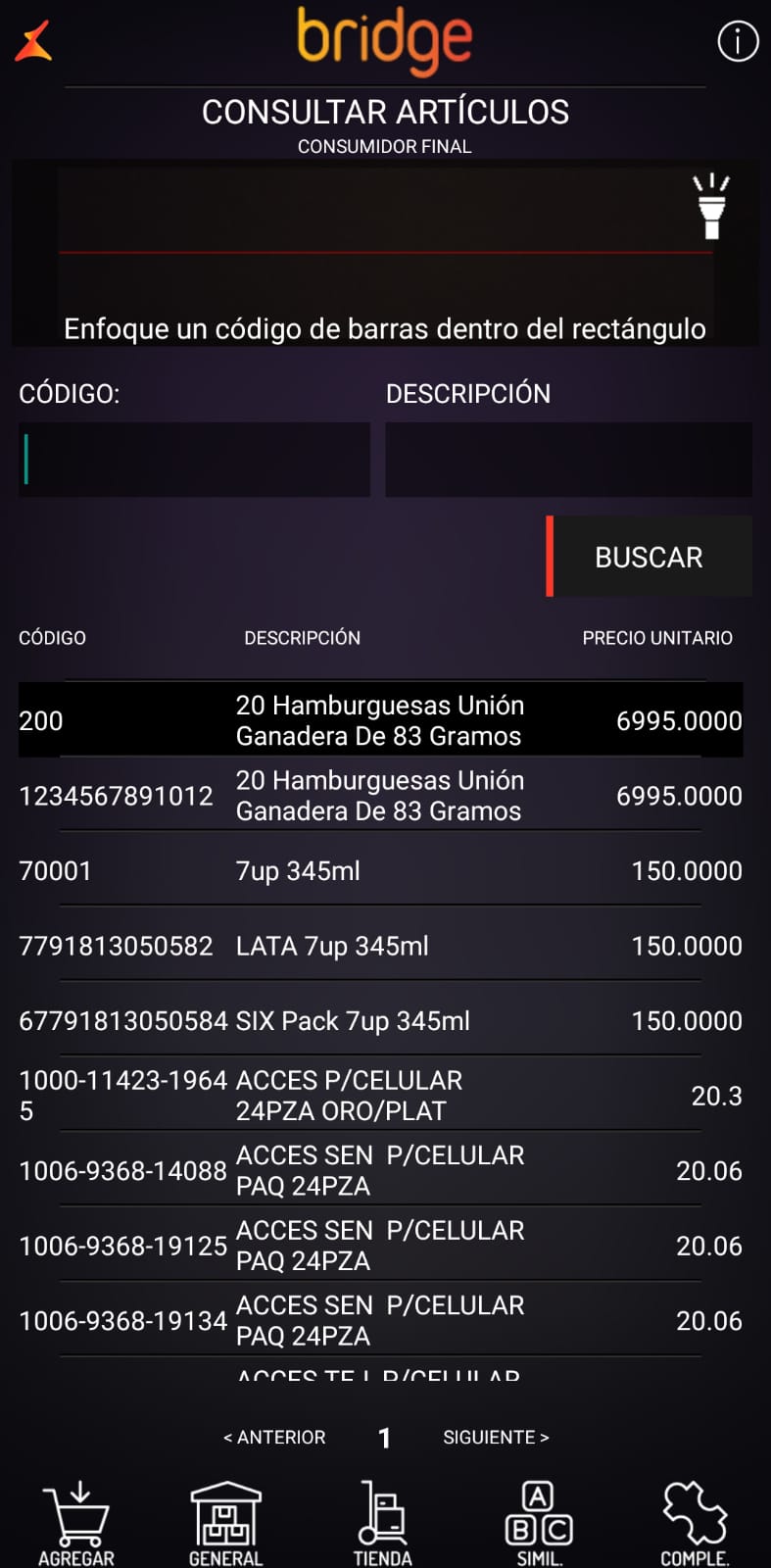Open the General warehouse view

point(226,1523)
